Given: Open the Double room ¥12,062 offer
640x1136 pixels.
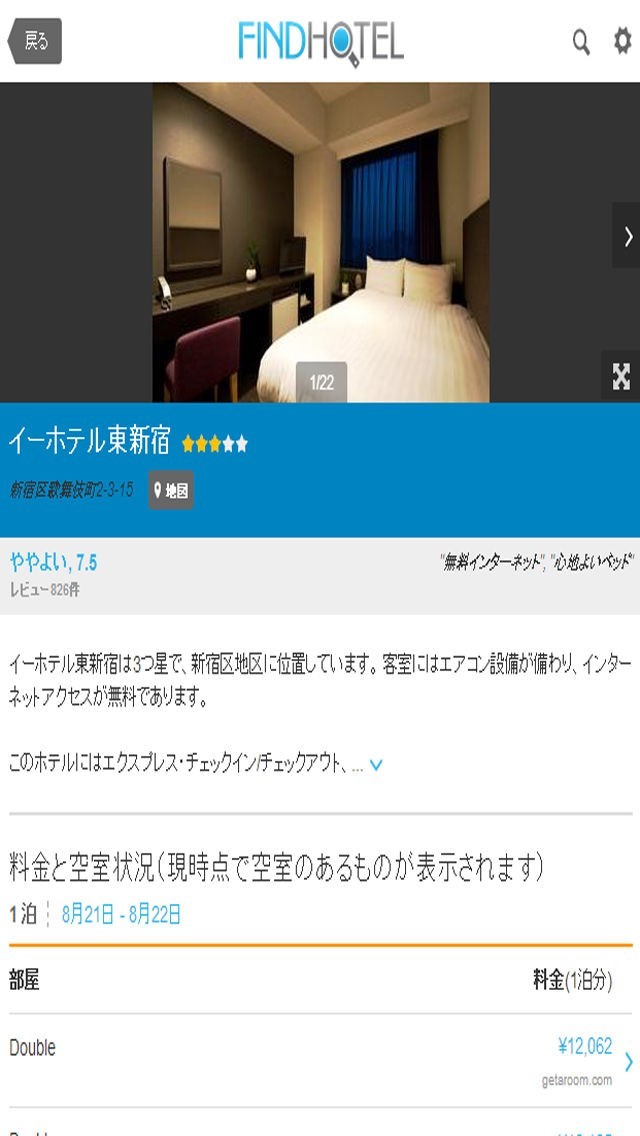Looking at the screenshot, I should pos(320,1060).
